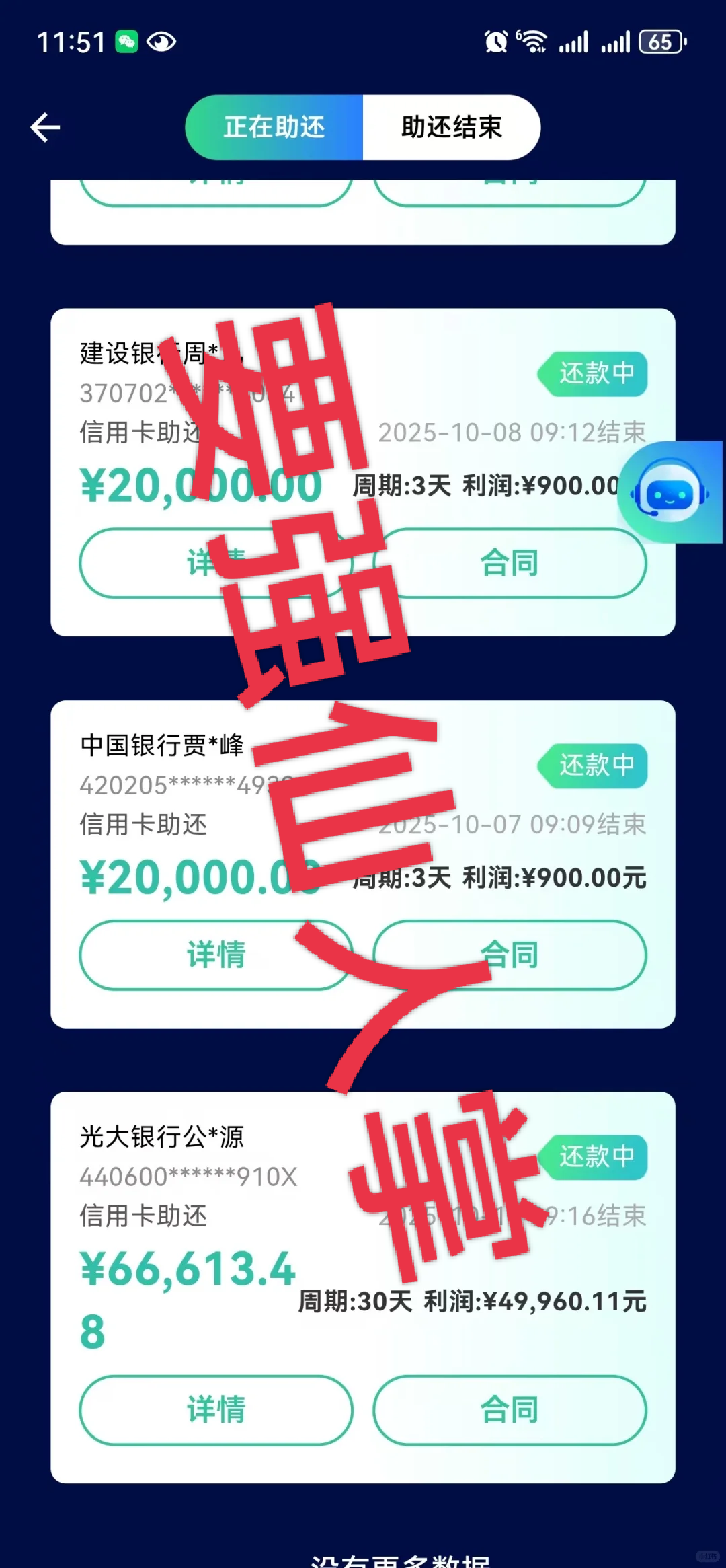This screenshot has width=726, height=1568.
Task: Go back using the top-left arrow
Action: tap(45, 128)
